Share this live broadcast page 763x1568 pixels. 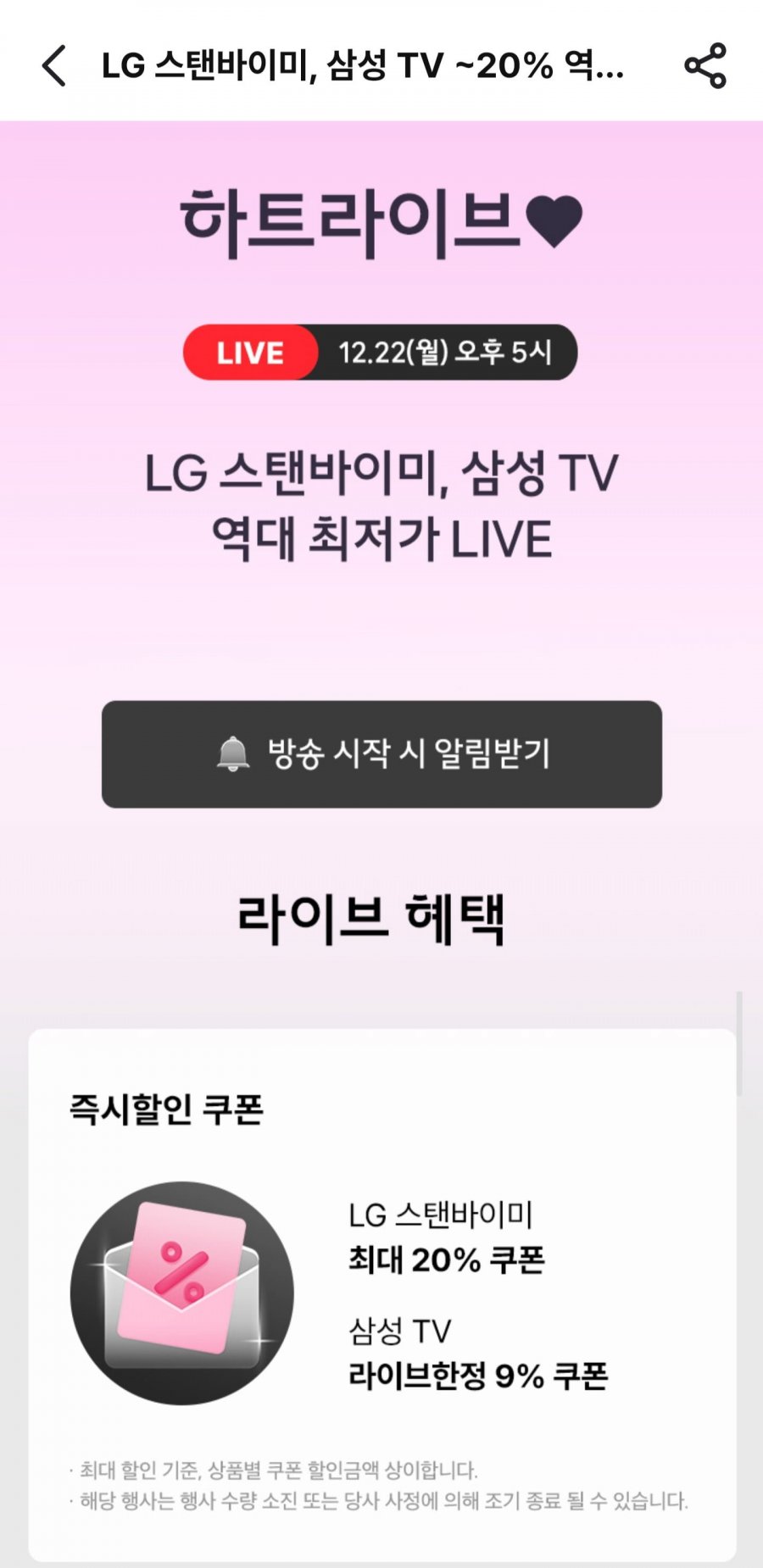pos(705,65)
